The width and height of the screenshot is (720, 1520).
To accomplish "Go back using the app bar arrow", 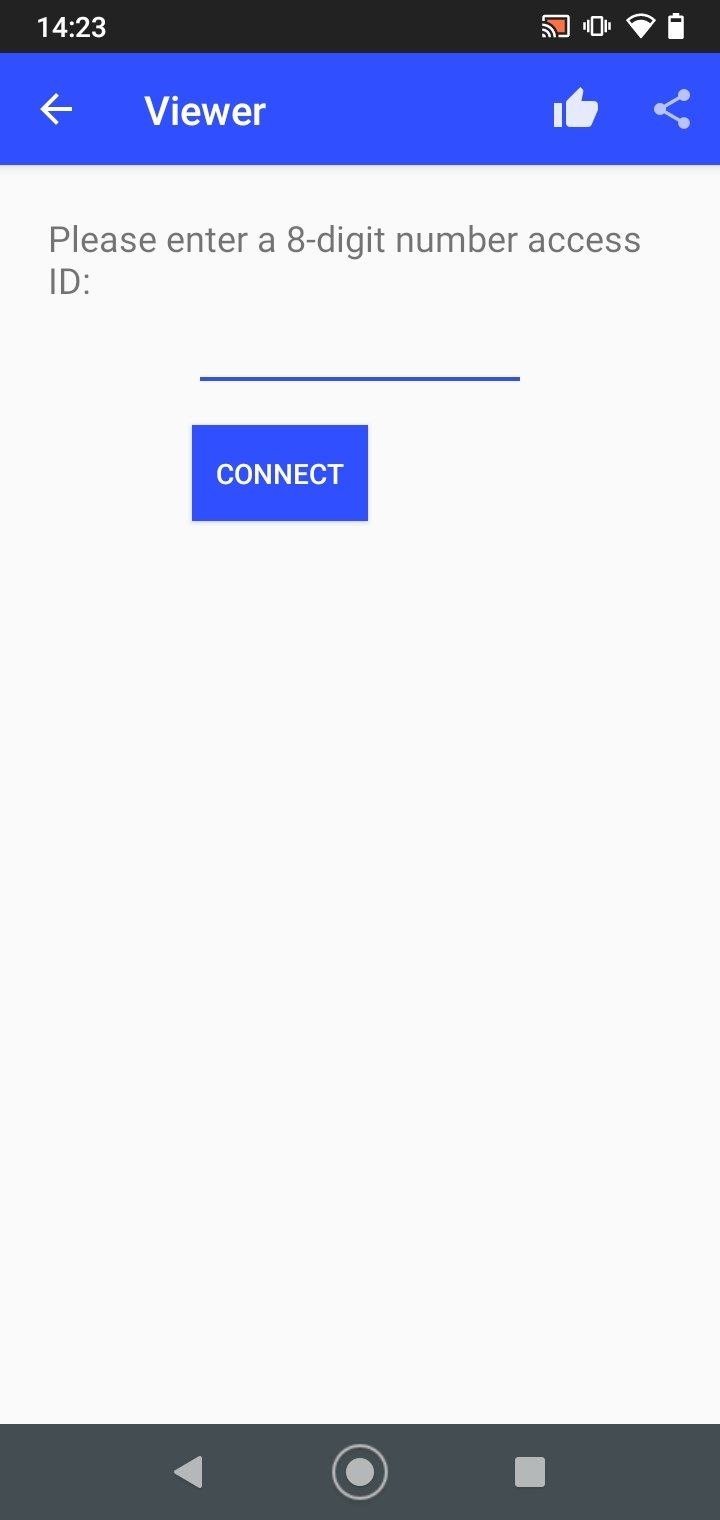I will [56, 110].
